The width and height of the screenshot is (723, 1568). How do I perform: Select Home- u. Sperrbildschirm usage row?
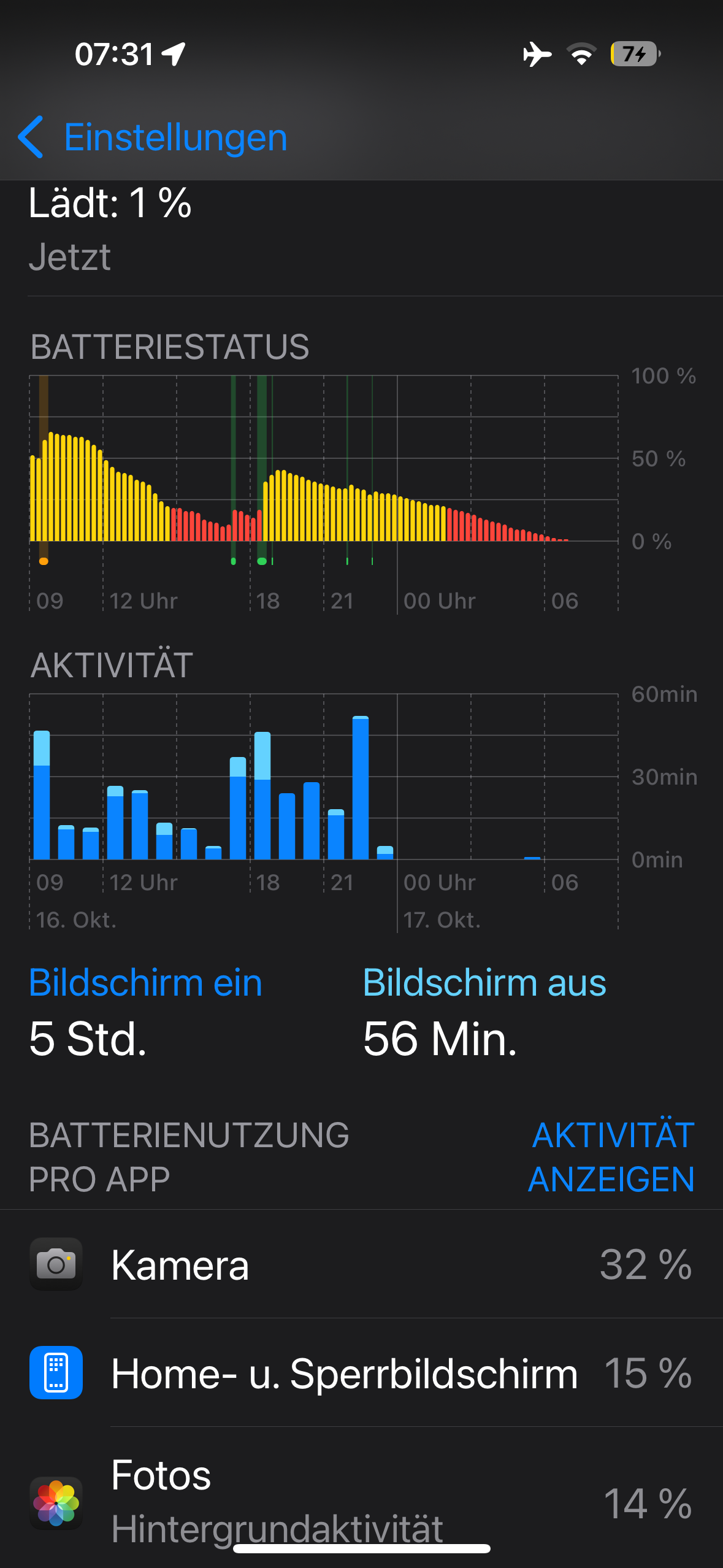click(361, 1373)
